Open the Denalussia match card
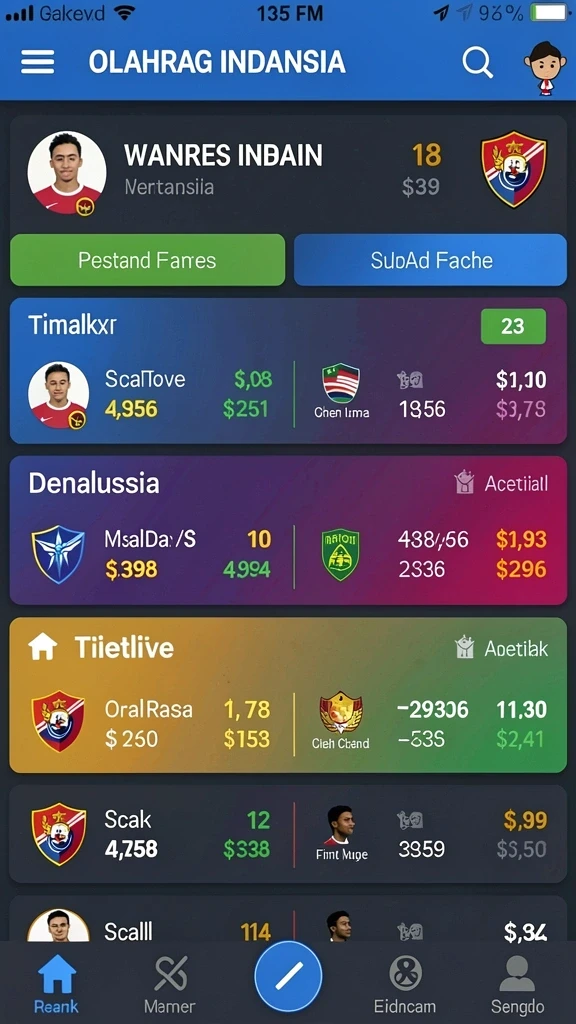This screenshot has height=1024, width=576. pyautogui.click(x=288, y=530)
